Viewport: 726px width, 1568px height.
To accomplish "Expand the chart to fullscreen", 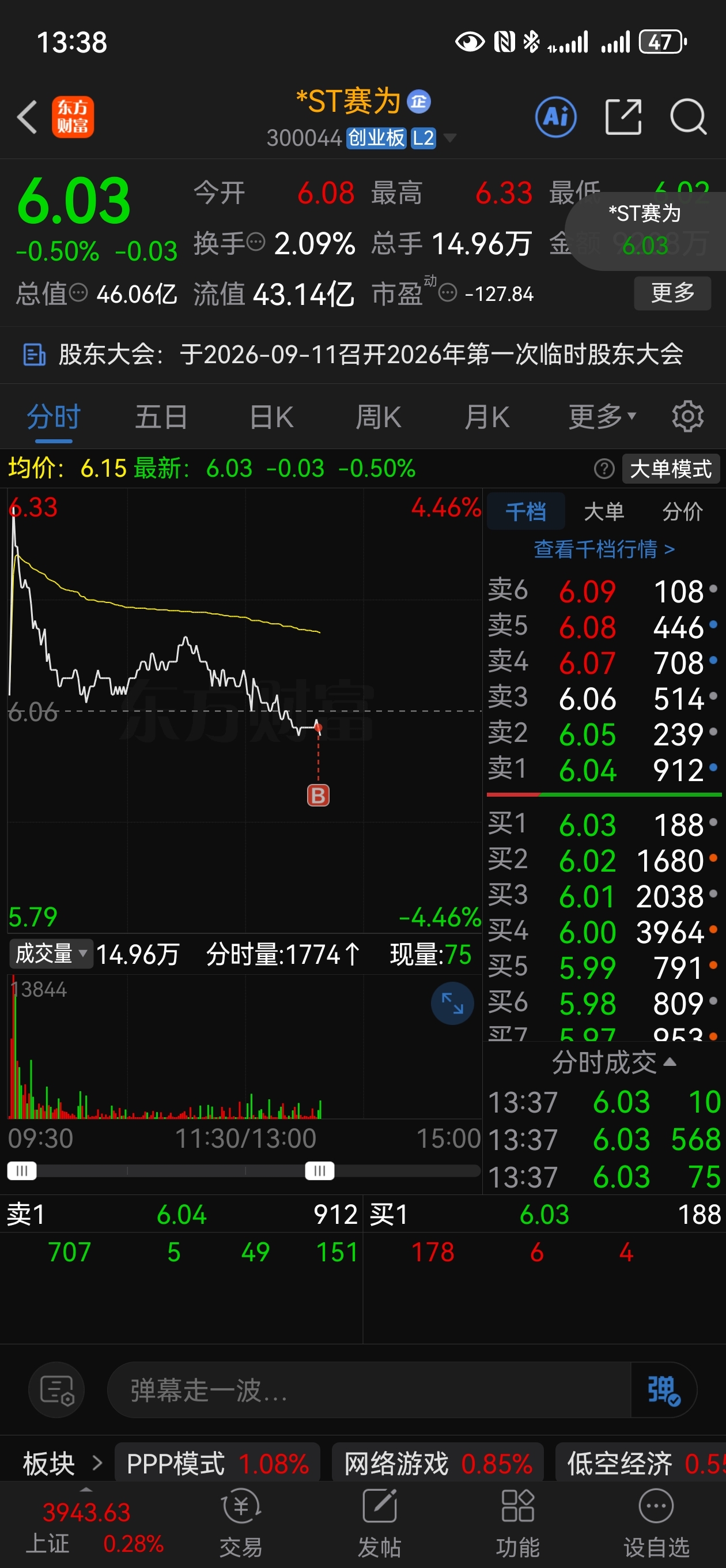I will coord(452,1003).
